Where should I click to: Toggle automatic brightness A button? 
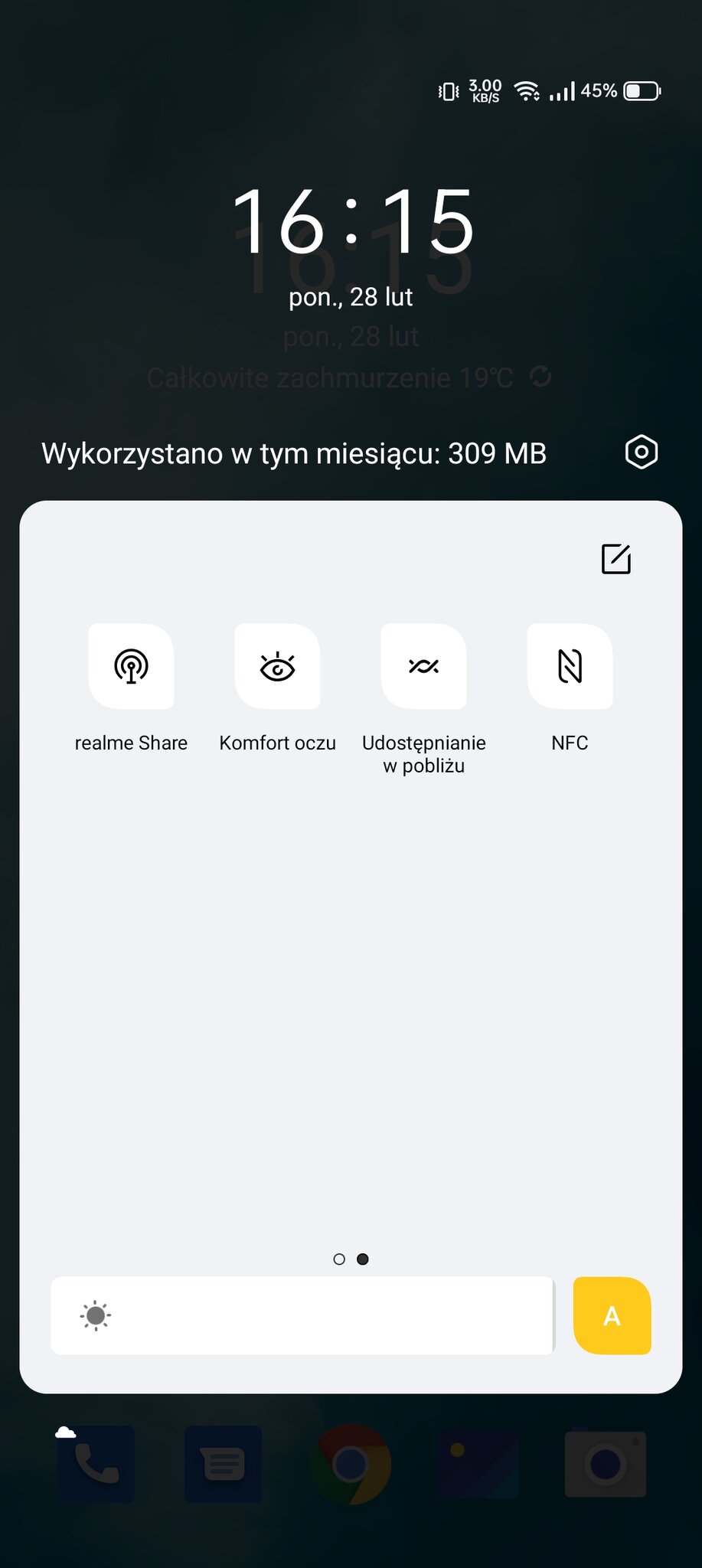coord(612,1315)
